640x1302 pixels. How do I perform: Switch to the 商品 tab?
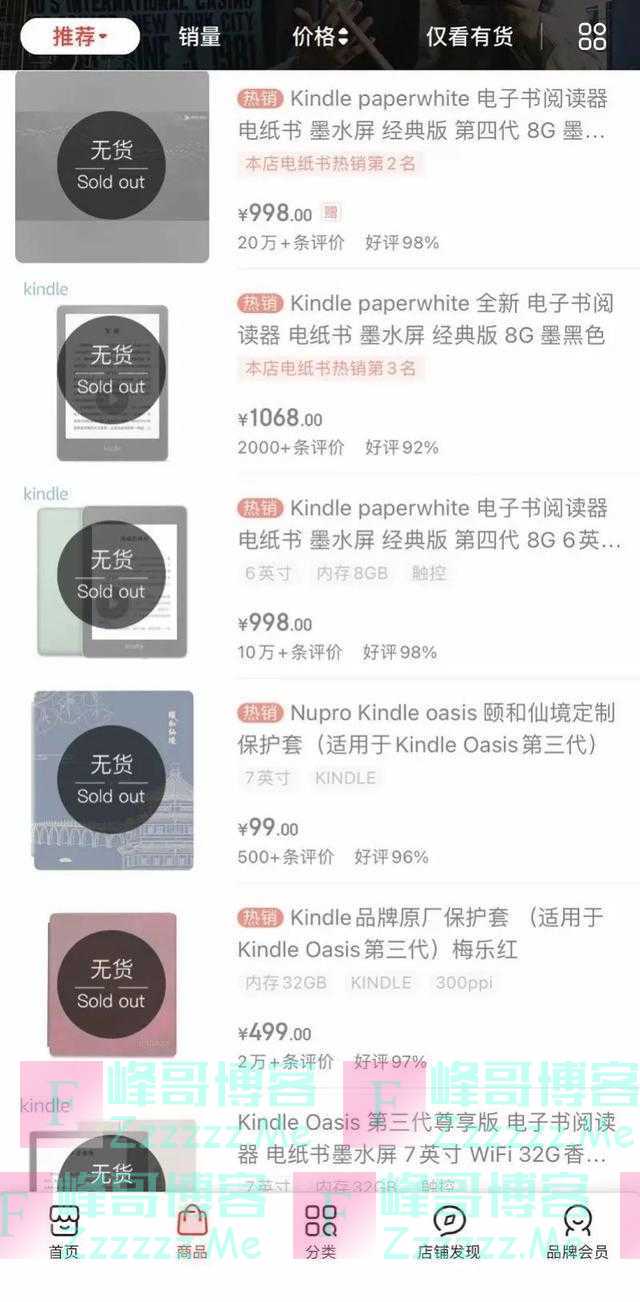[x=192, y=1232]
